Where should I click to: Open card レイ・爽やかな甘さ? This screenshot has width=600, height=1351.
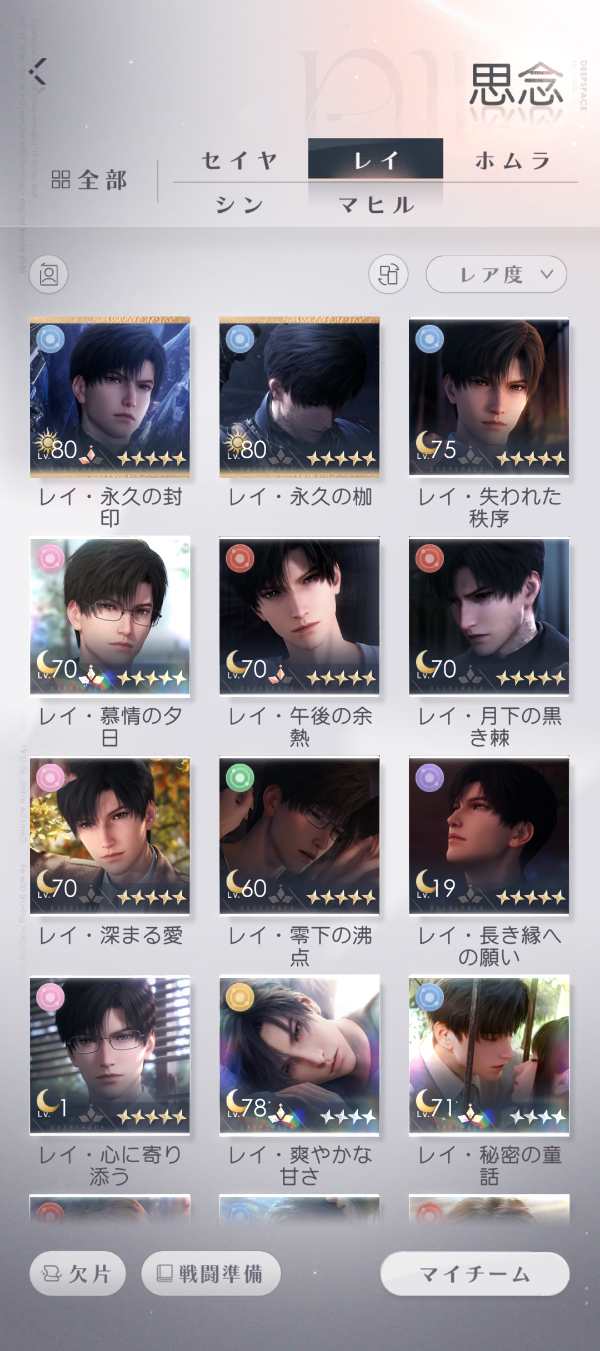click(x=299, y=1056)
